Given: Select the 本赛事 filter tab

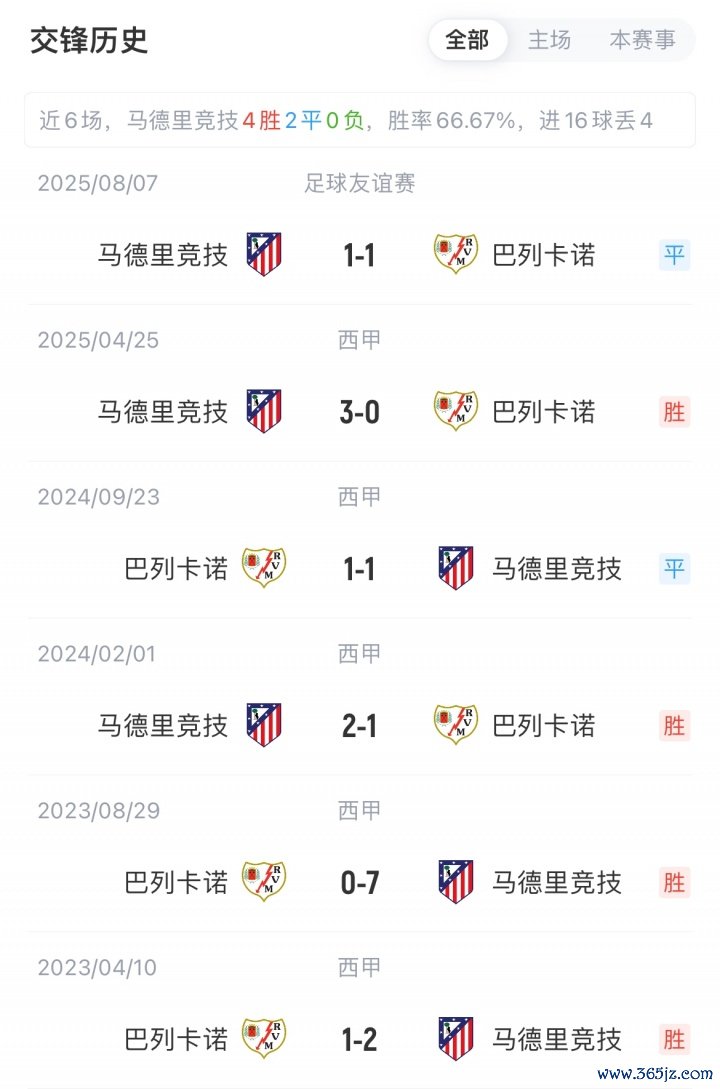Looking at the screenshot, I should (x=642, y=40).
